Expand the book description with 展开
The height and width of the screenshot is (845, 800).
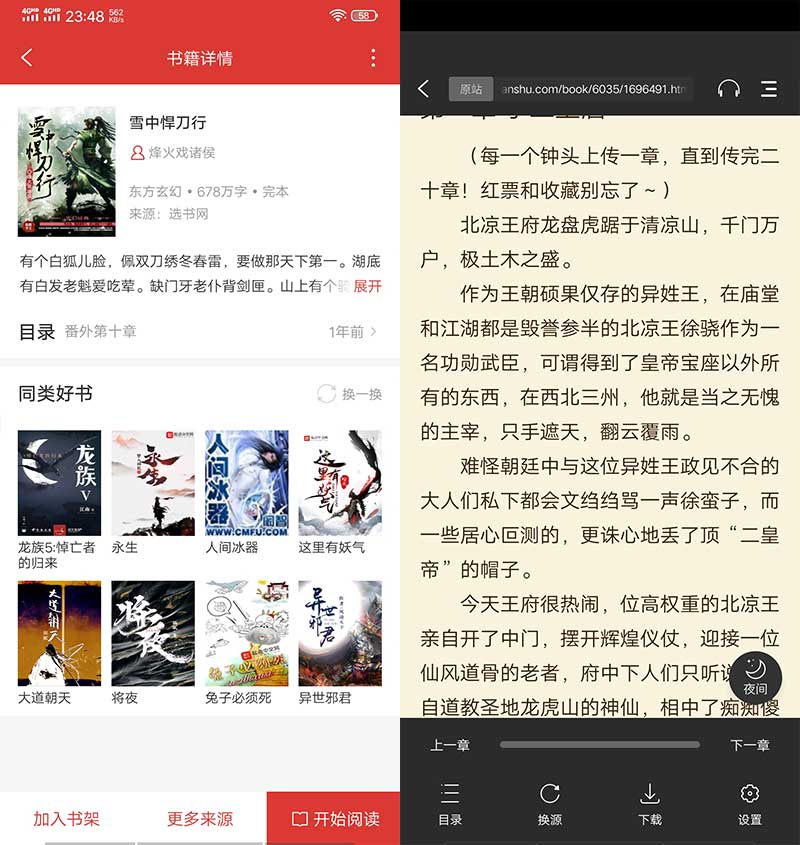click(367, 286)
